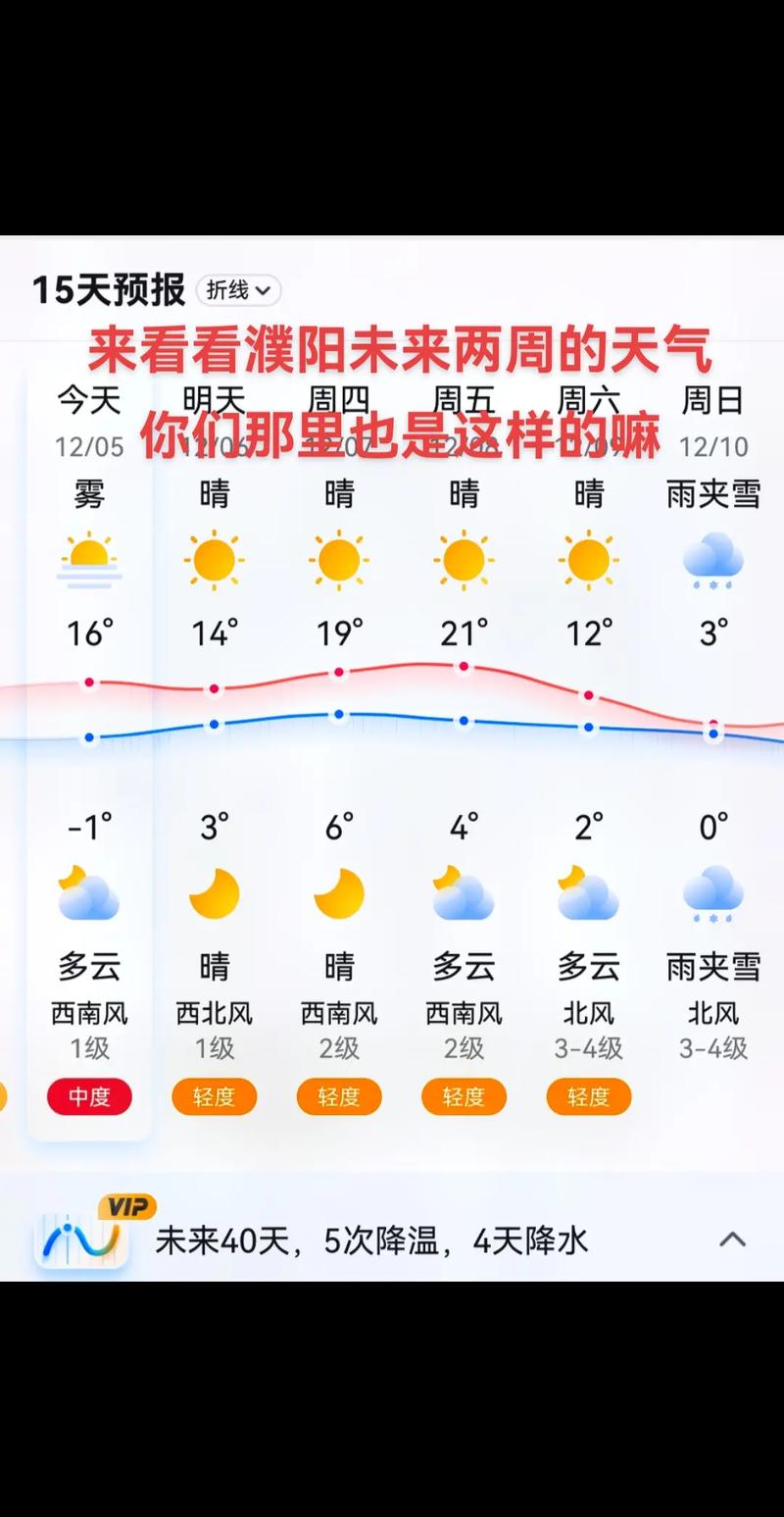Open the 折线 view dropdown
This screenshot has height=1517, width=784.
(x=239, y=290)
